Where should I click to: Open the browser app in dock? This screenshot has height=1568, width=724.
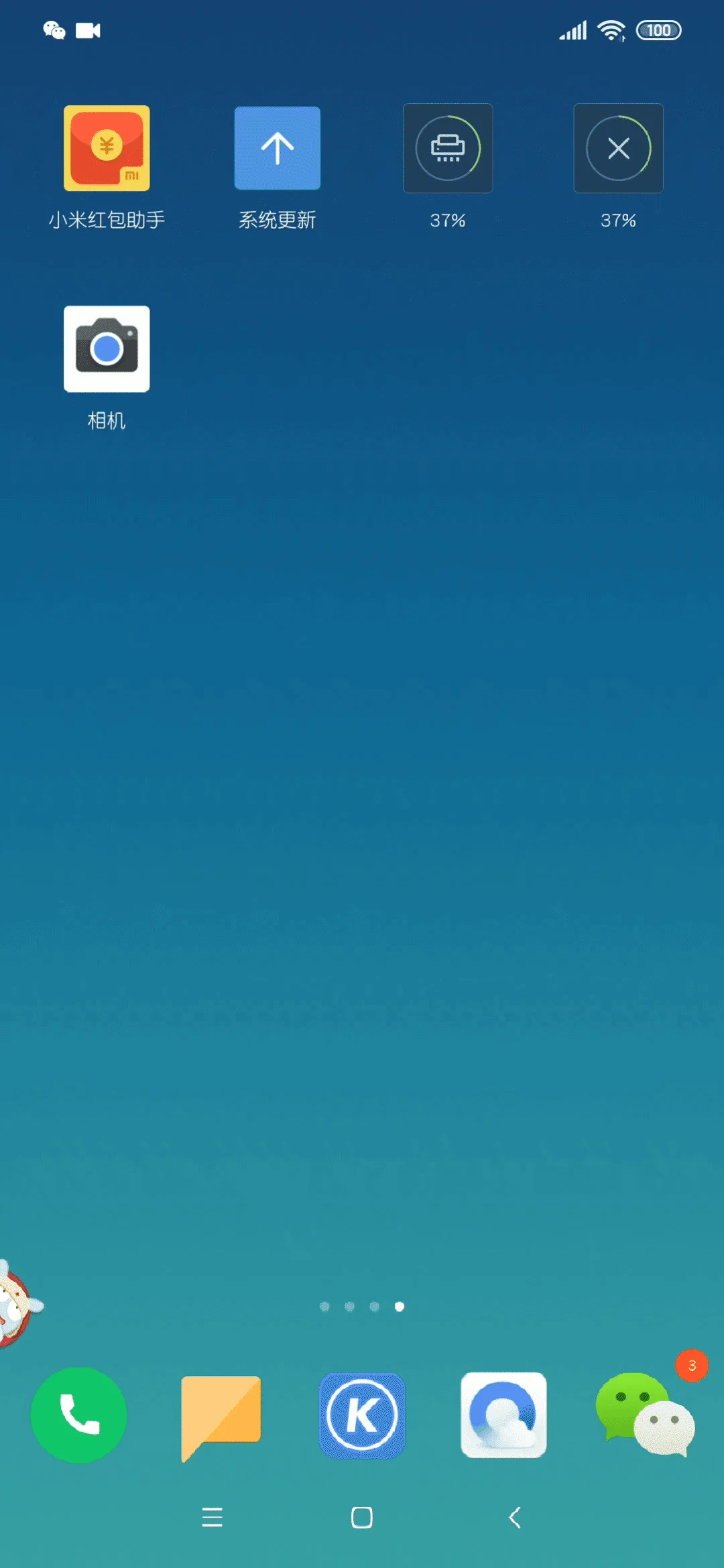(x=503, y=1415)
